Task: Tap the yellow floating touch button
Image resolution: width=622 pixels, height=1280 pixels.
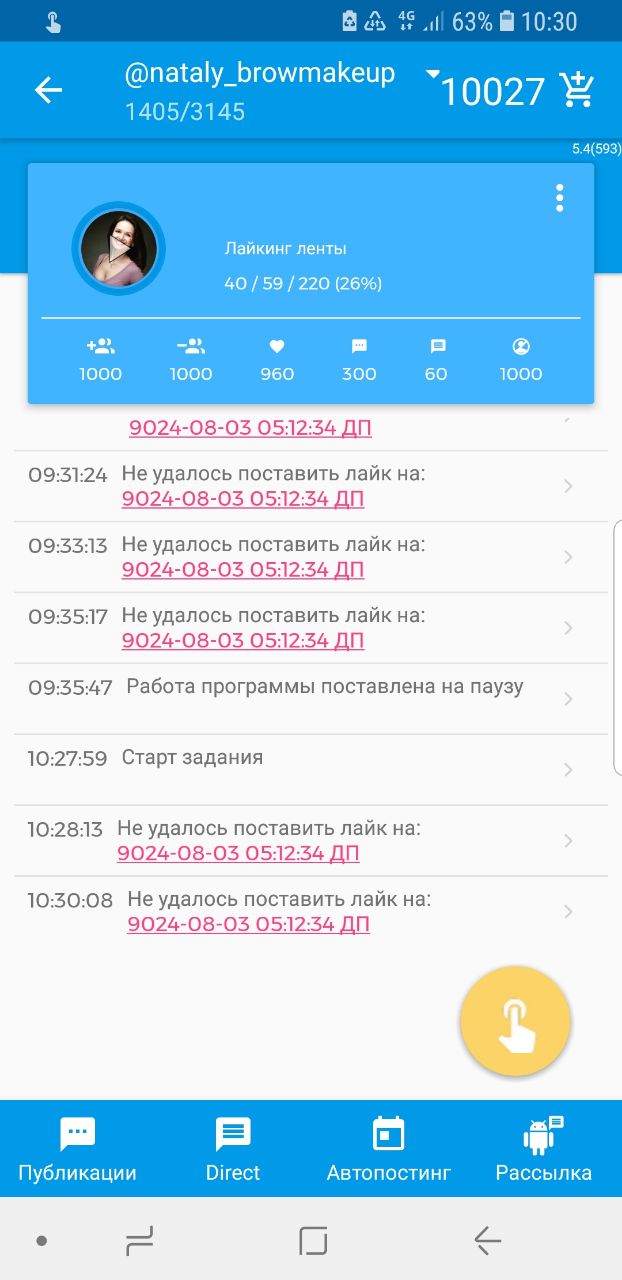Action: tap(515, 1021)
